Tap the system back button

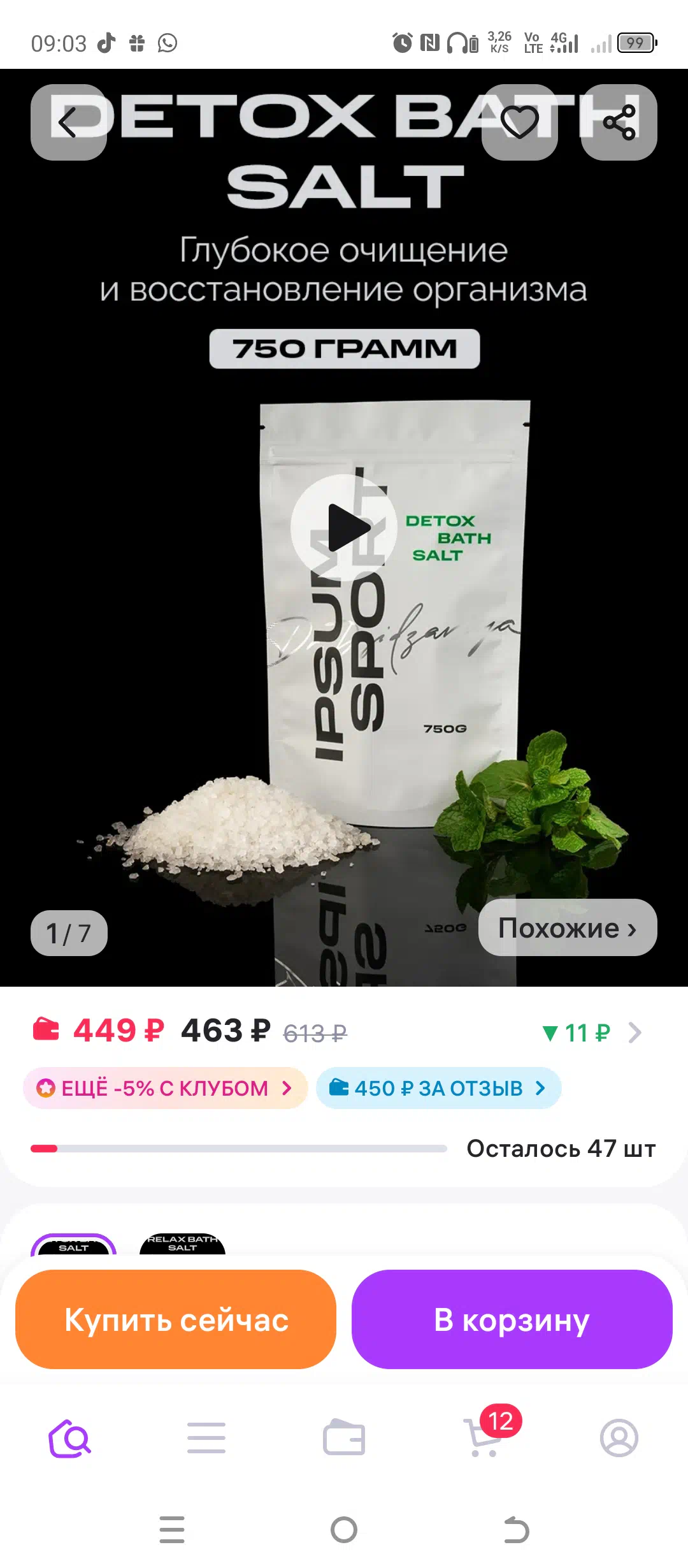(516, 1530)
